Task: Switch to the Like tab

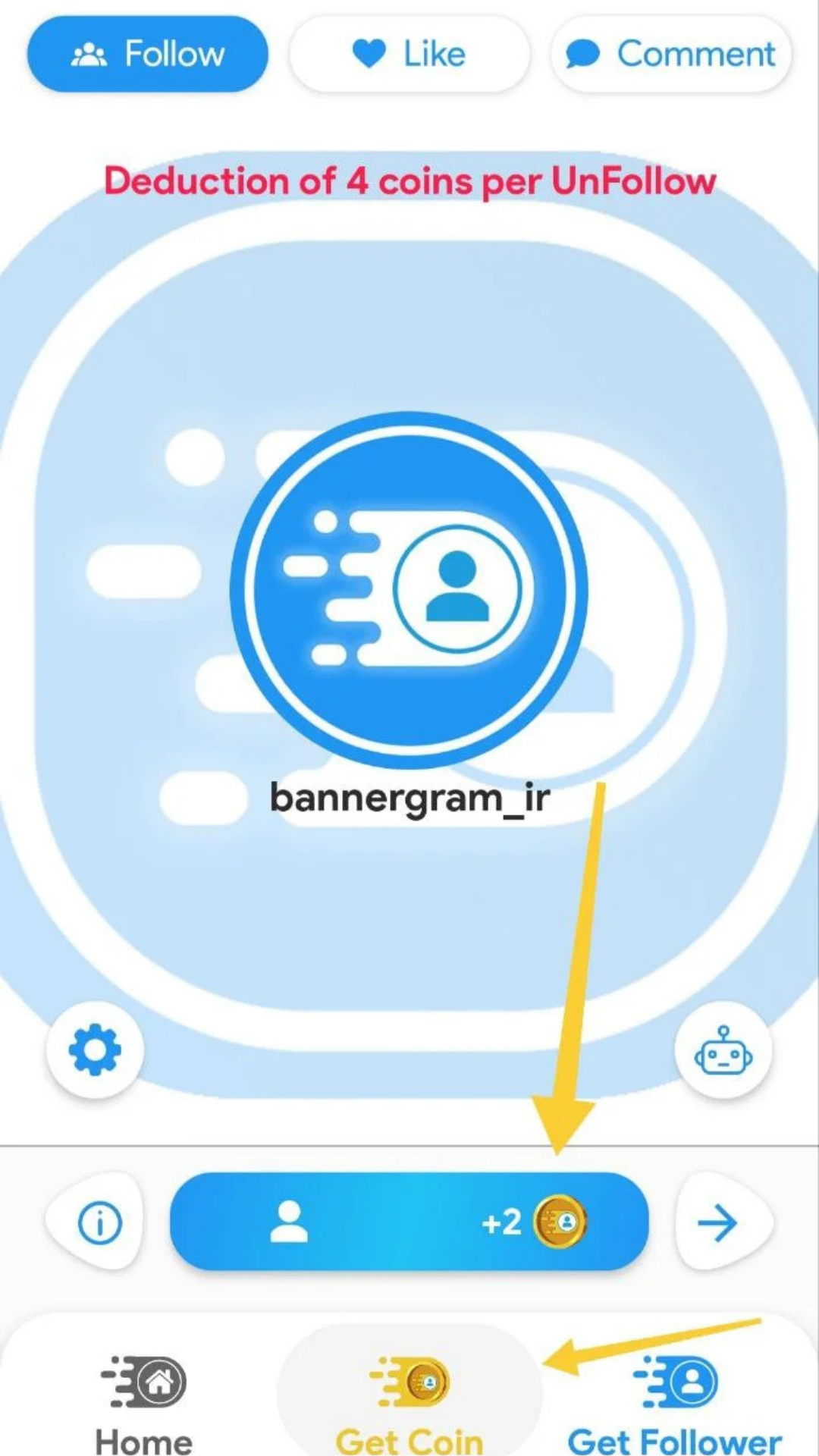Action: 409,54
